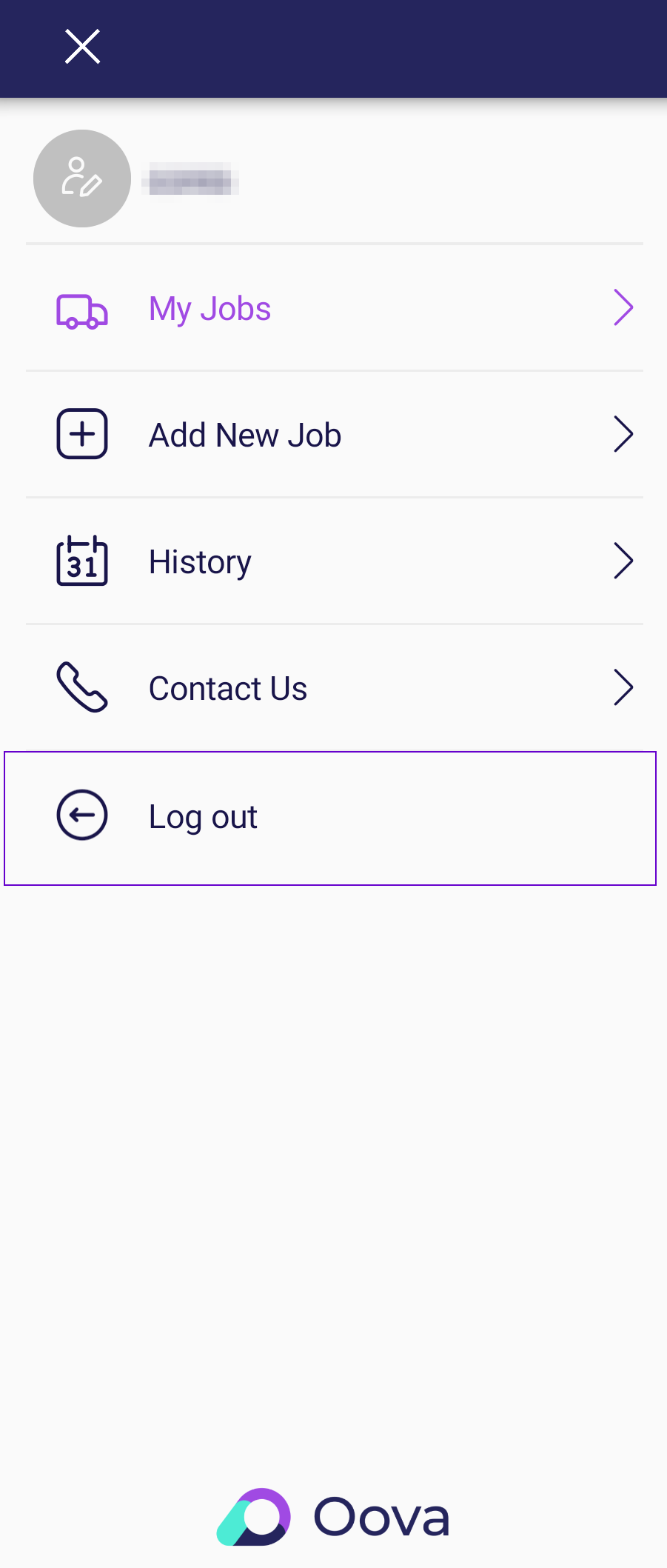Click the Log out option

tap(202, 815)
